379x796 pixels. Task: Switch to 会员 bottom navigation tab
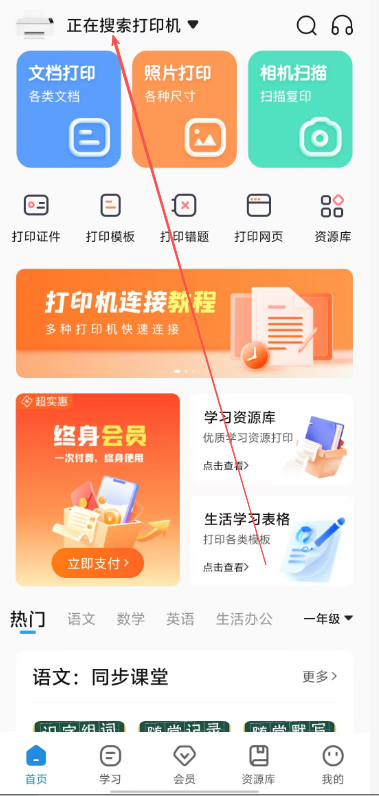click(x=185, y=765)
